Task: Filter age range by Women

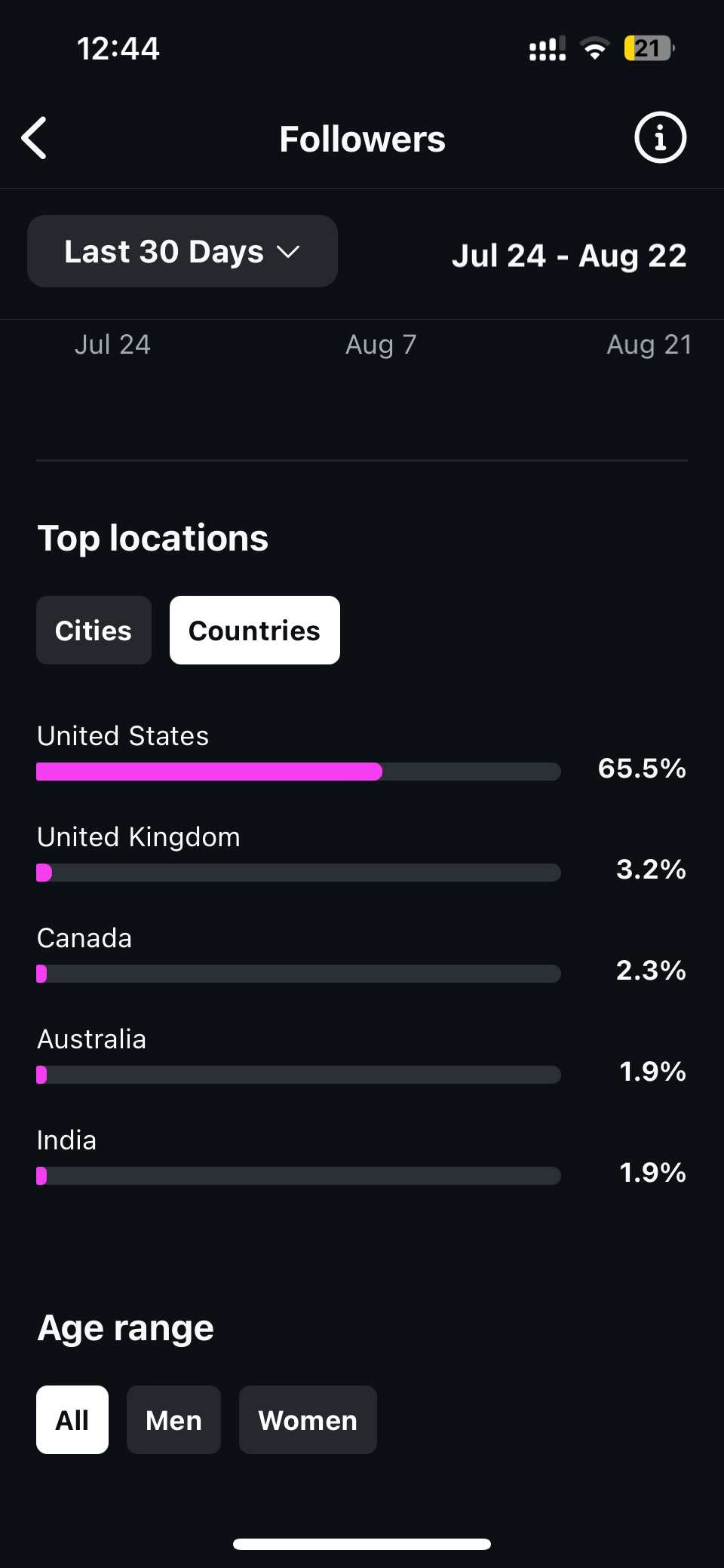Action: tap(308, 1419)
